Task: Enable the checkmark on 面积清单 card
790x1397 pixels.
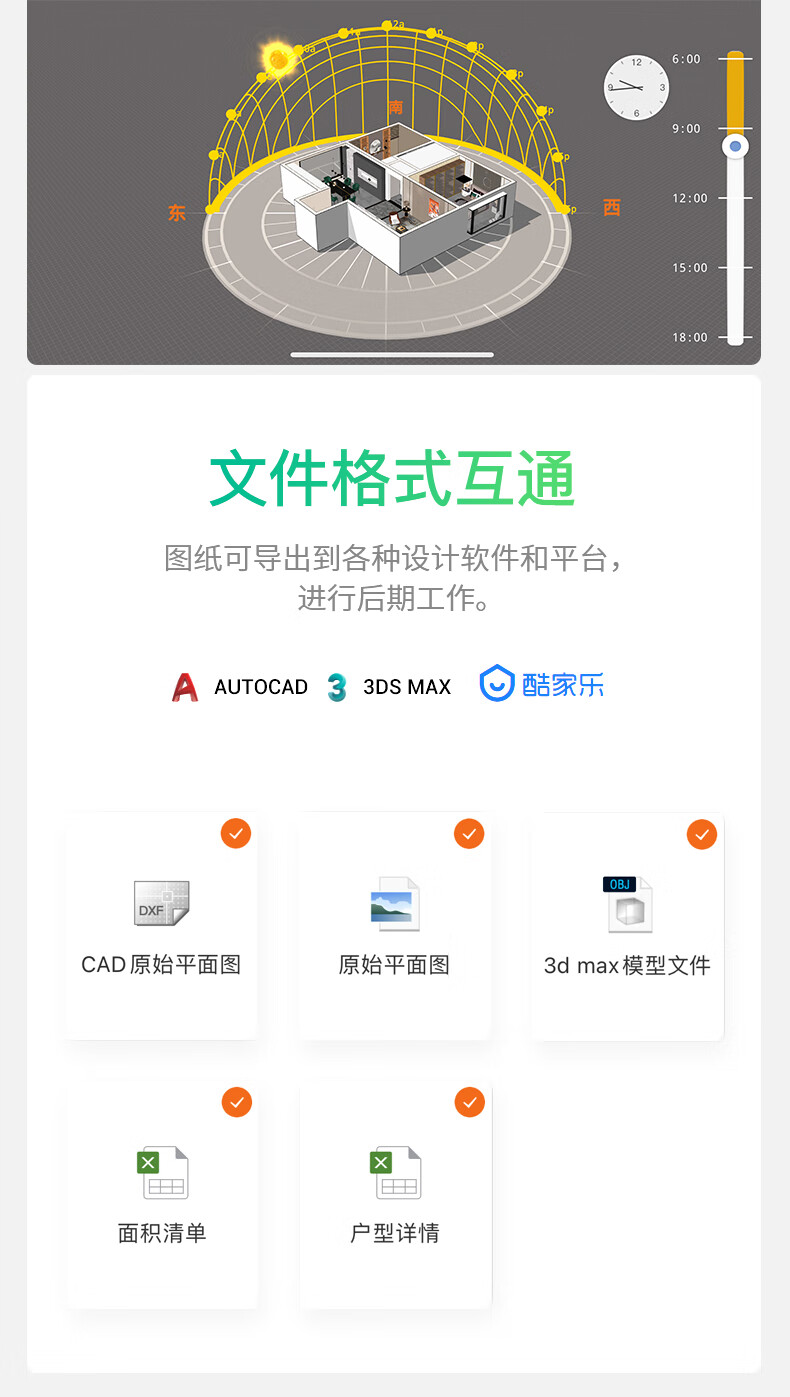Action: [236, 1102]
